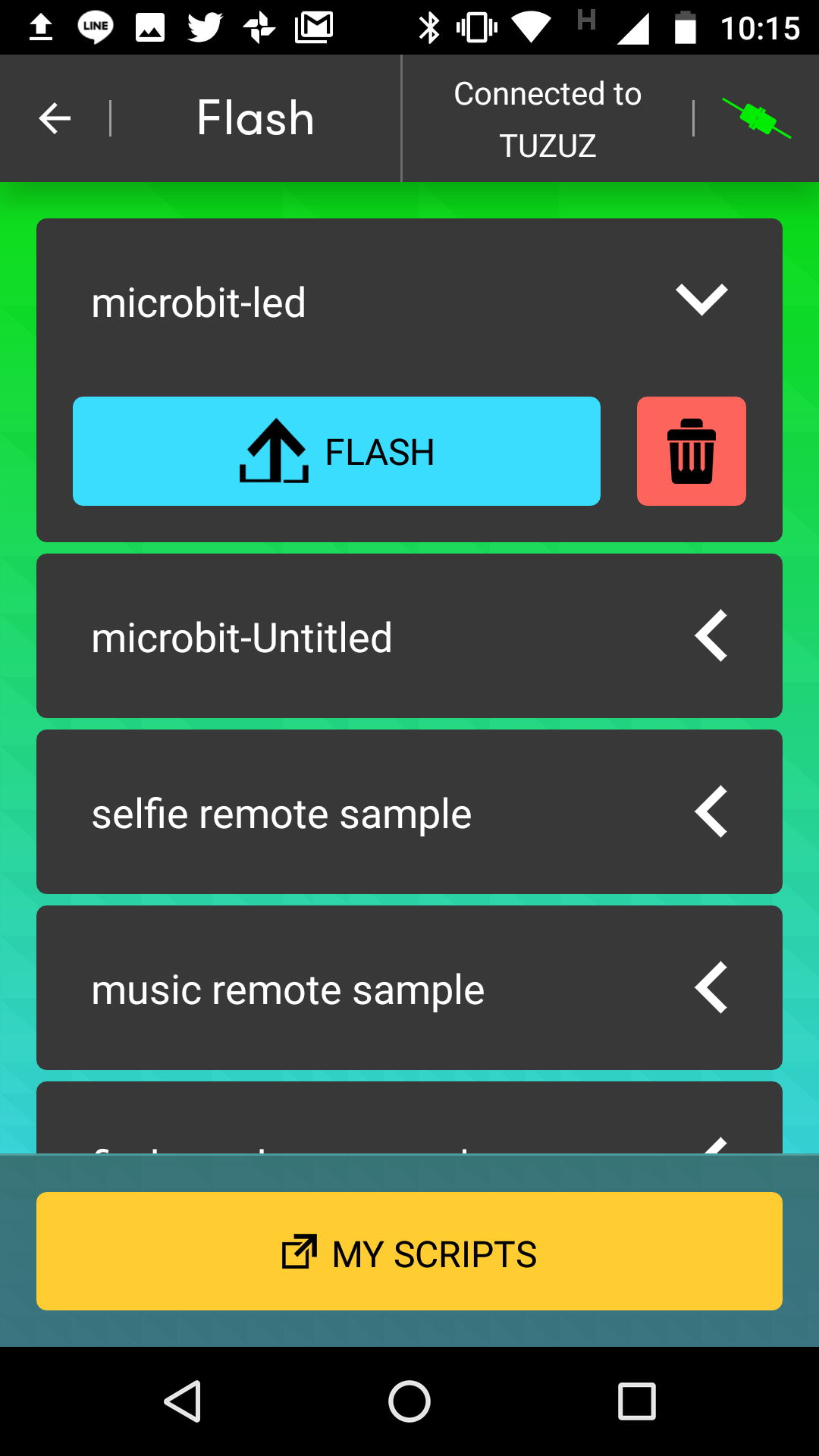This screenshot has width=819, height=1456.
Task: Go to the Android home screen
Action: tap(409, 1401)
